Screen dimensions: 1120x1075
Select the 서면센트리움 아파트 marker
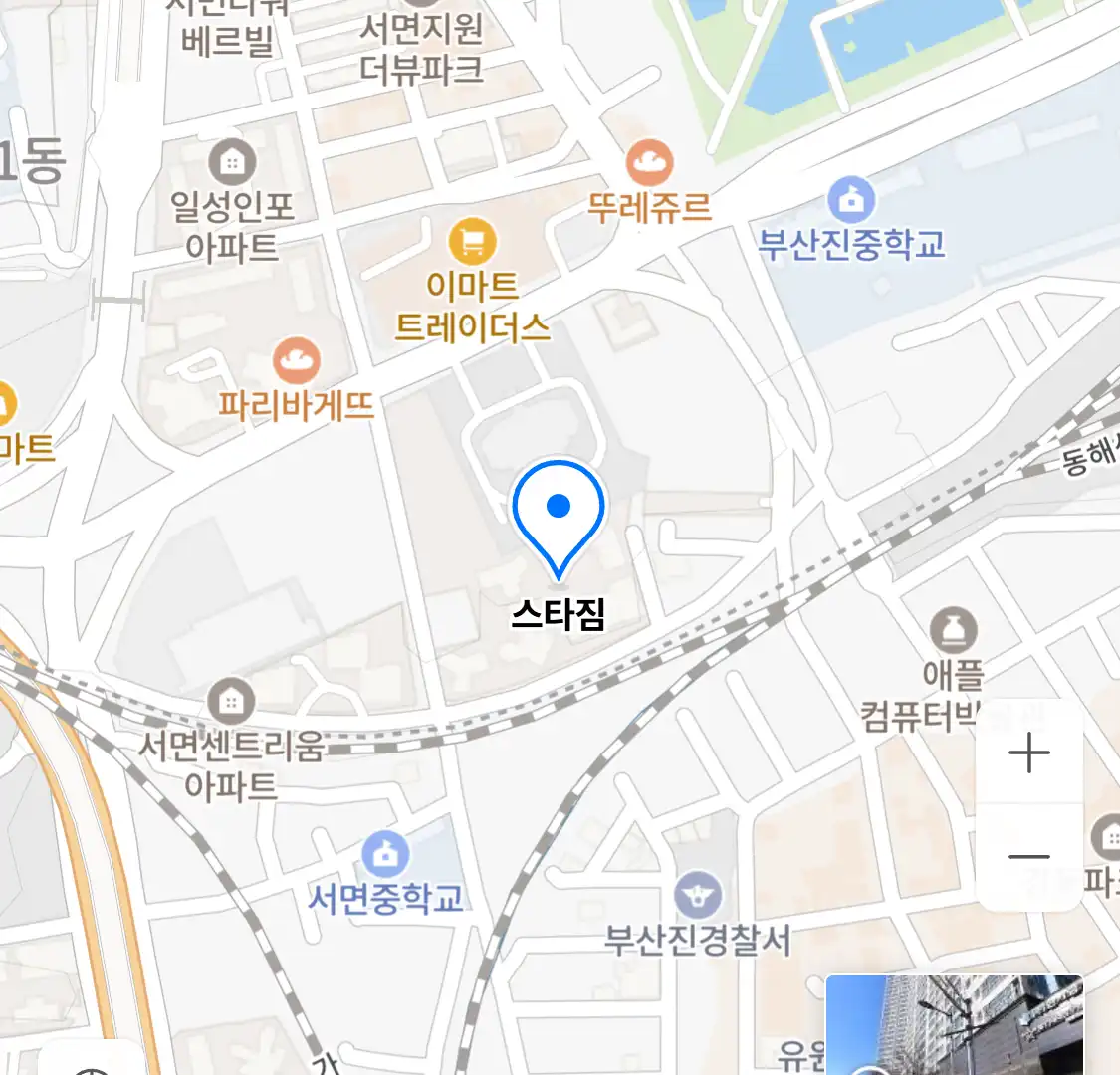(231, 702)
